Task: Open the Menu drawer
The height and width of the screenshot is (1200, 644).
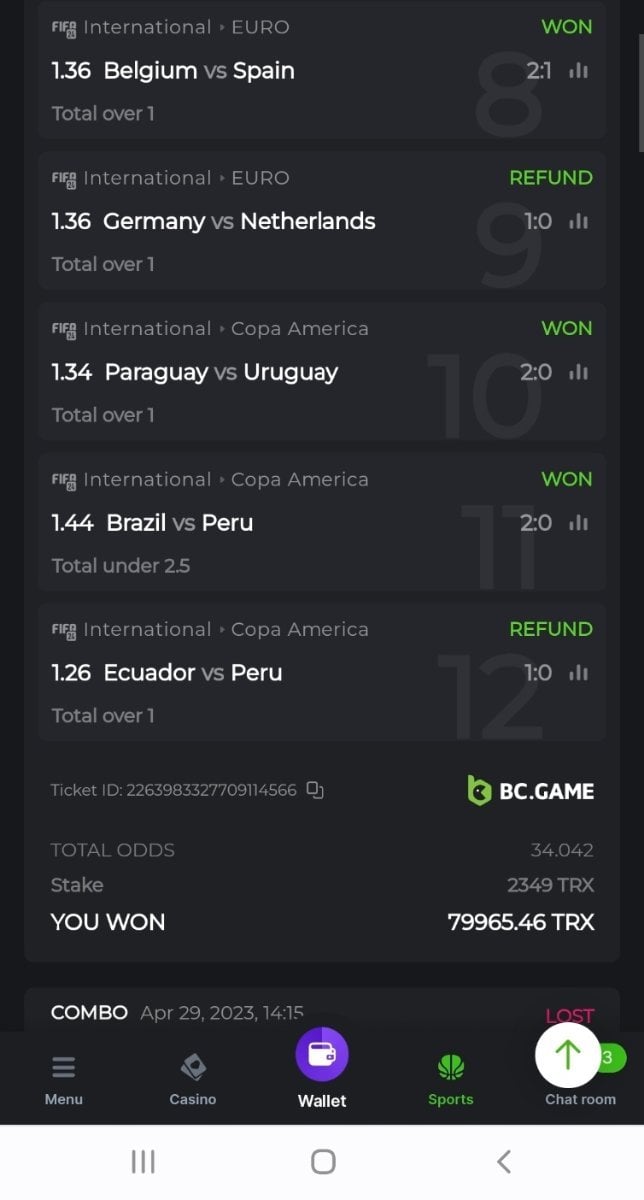Action: coord(63,1080)
